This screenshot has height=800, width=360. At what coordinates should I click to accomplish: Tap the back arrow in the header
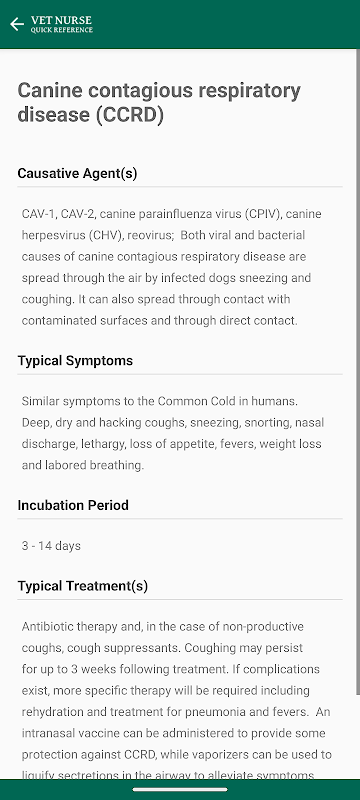(x=17, y=24)
